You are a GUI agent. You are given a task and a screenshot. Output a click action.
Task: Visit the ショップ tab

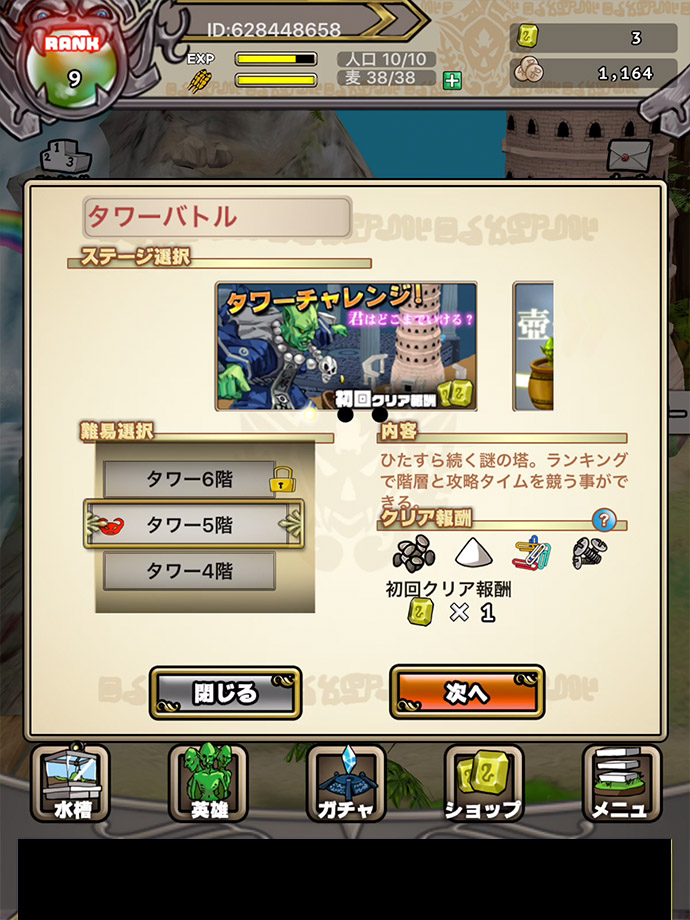point(483,784)
